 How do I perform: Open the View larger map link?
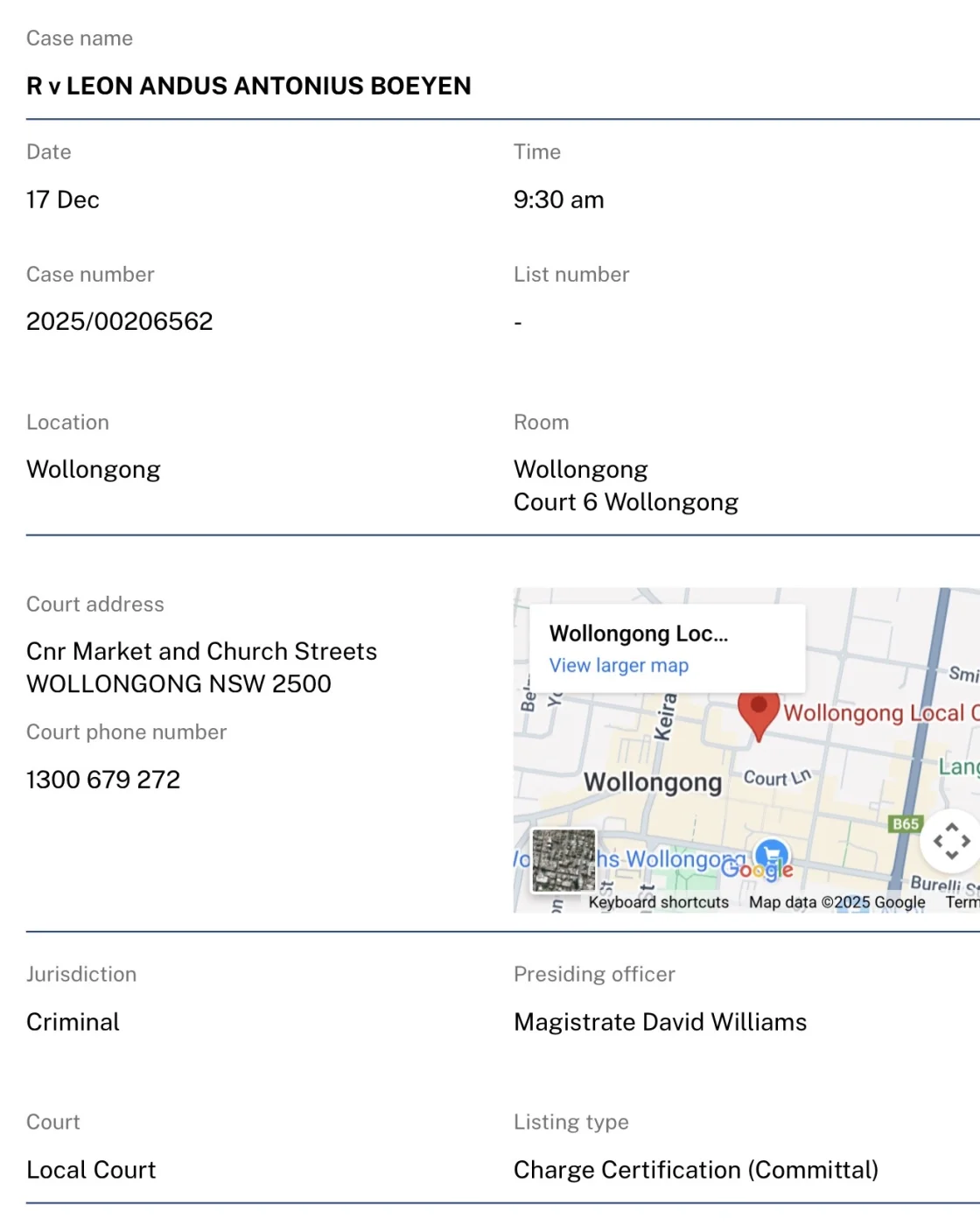pyautogui.click(x=619, y=665)
